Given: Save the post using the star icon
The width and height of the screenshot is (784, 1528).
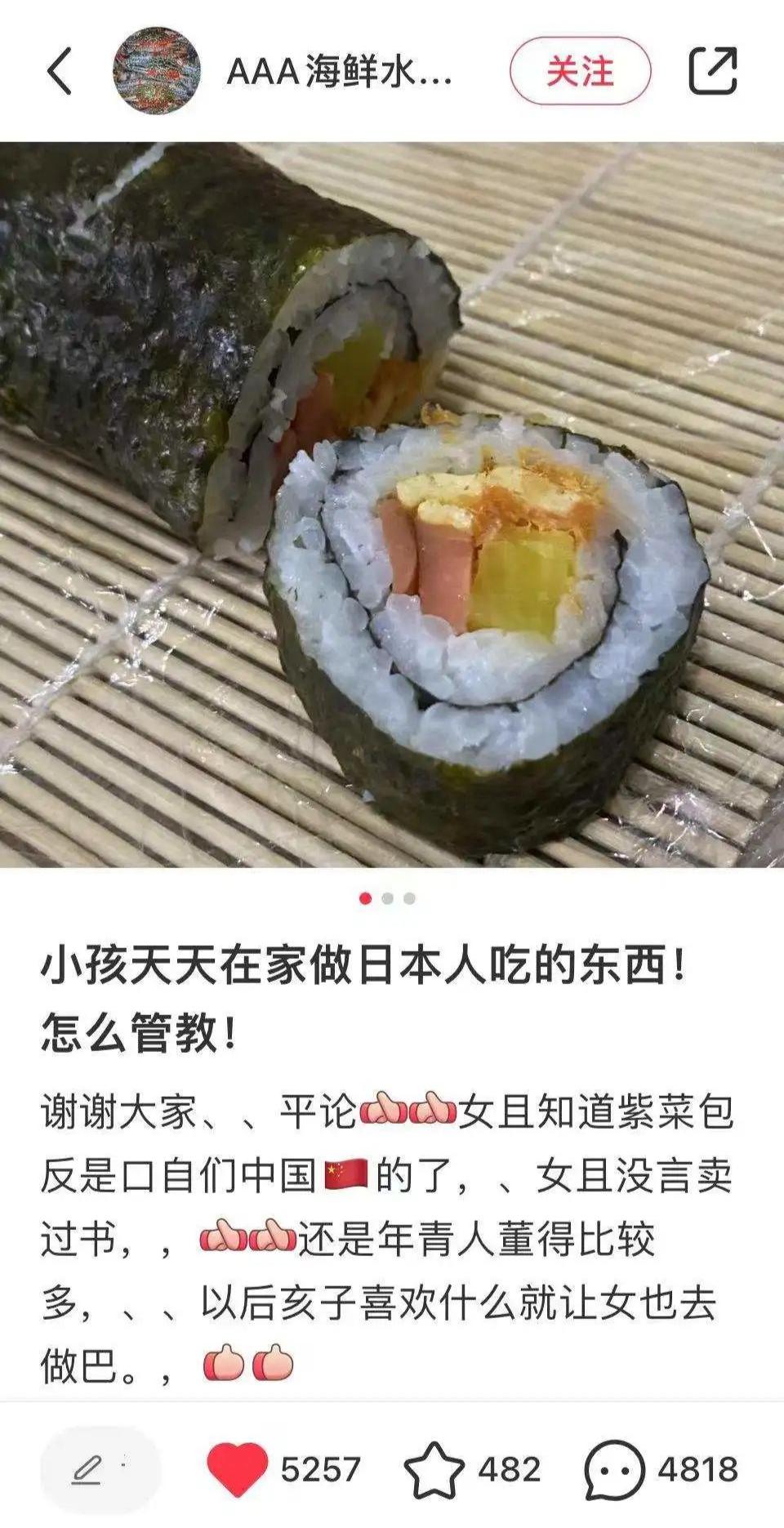Looking at the screenshot, I should point(434,1470).
